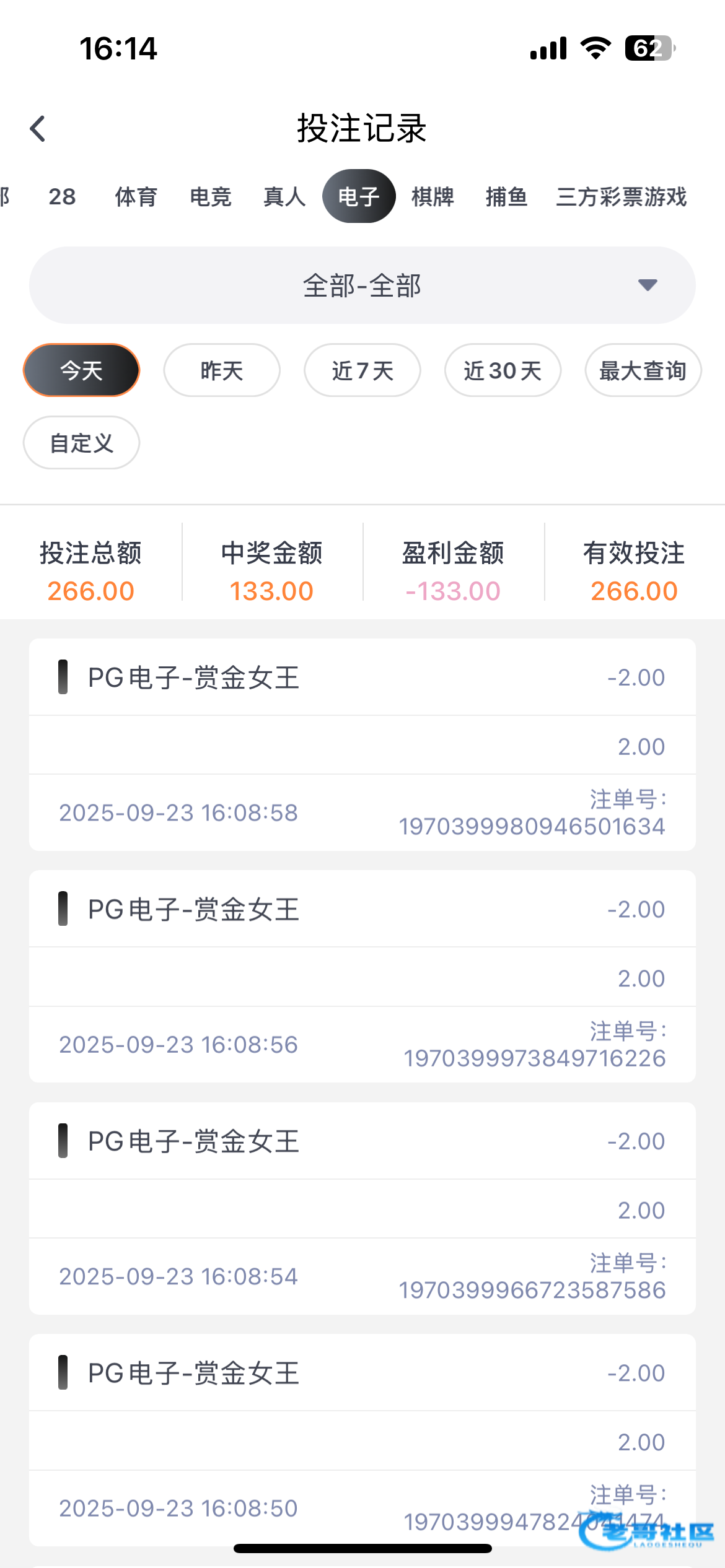
Task: Switch to the 真人 tab
Action: 284,197
